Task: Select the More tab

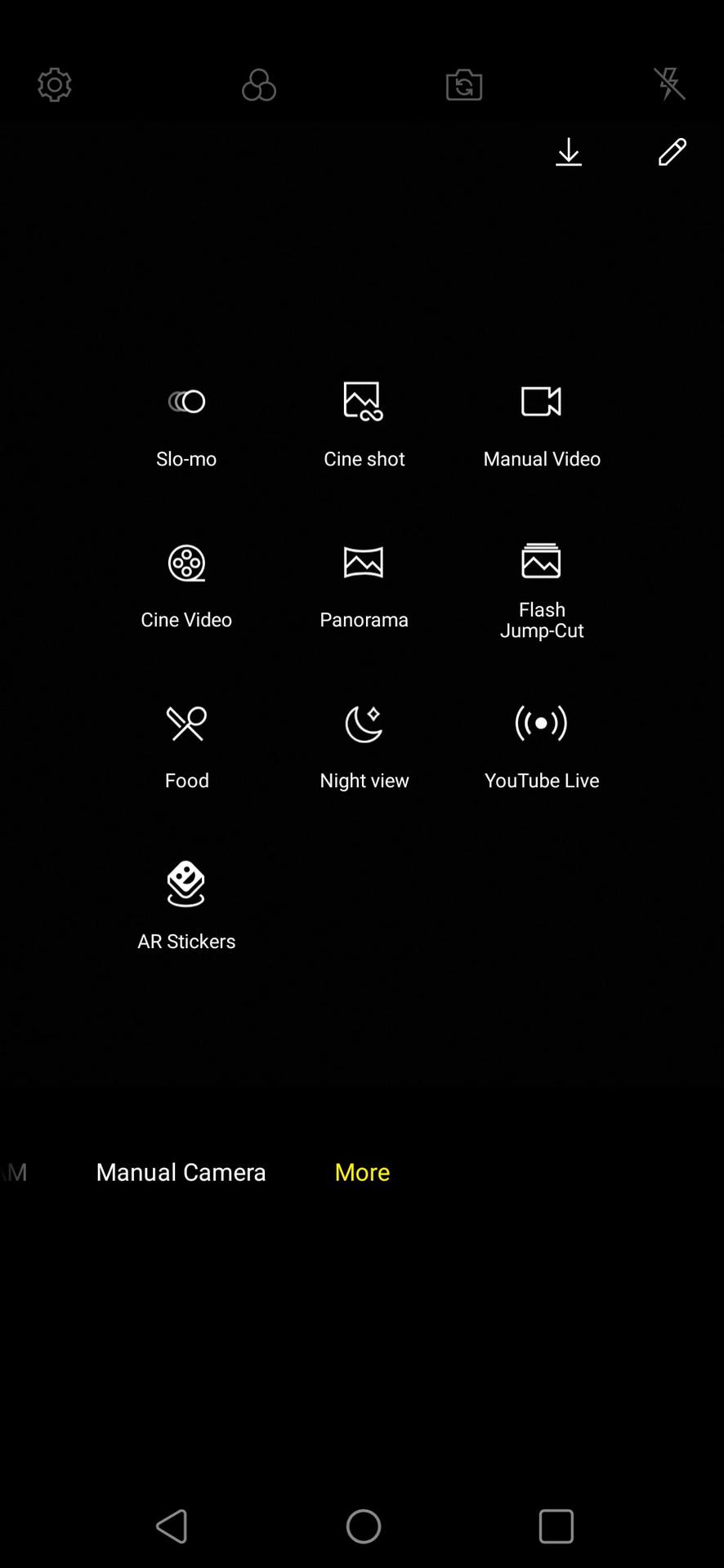Action: point(362,1172)
